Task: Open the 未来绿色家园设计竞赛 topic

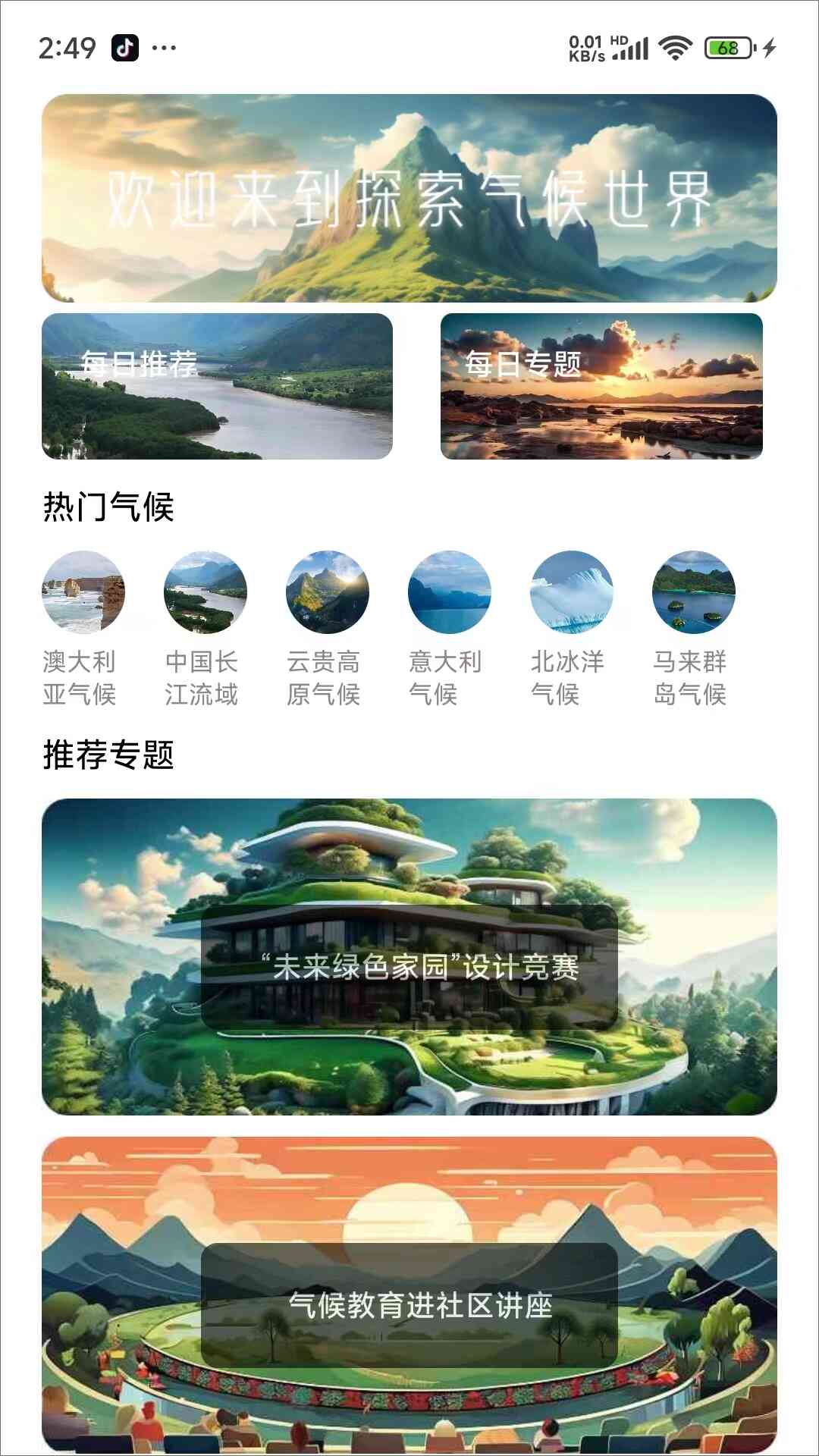Action: pyautogui.click(x=409, y=965)
